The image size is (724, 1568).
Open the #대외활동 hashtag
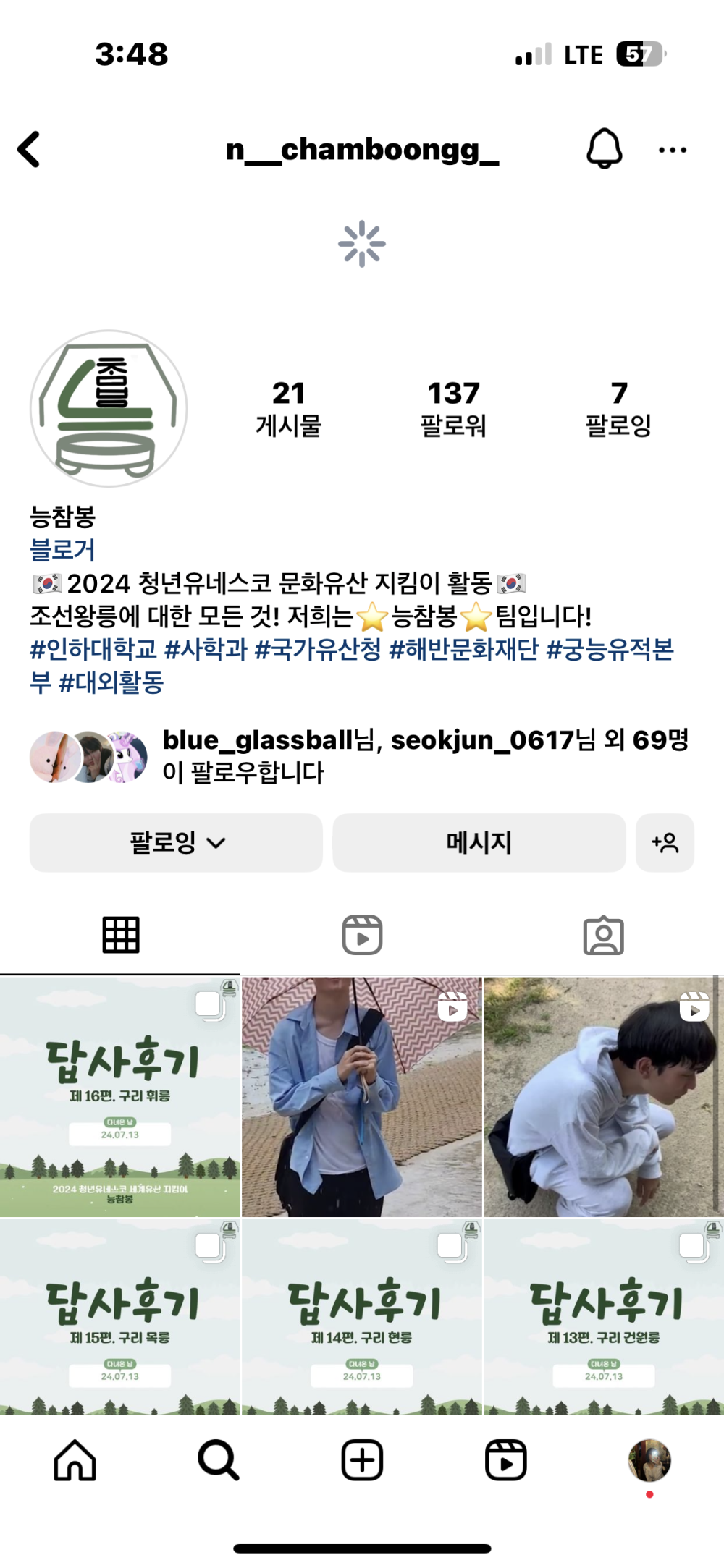point(111,682)
